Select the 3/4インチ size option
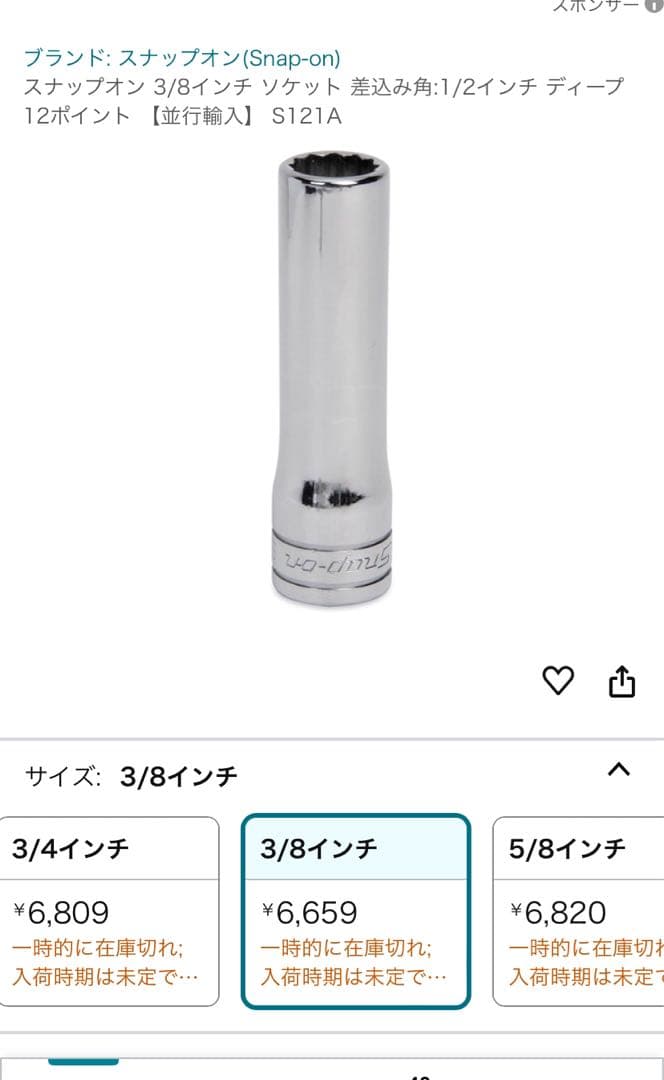 click(x=109, y=910)
